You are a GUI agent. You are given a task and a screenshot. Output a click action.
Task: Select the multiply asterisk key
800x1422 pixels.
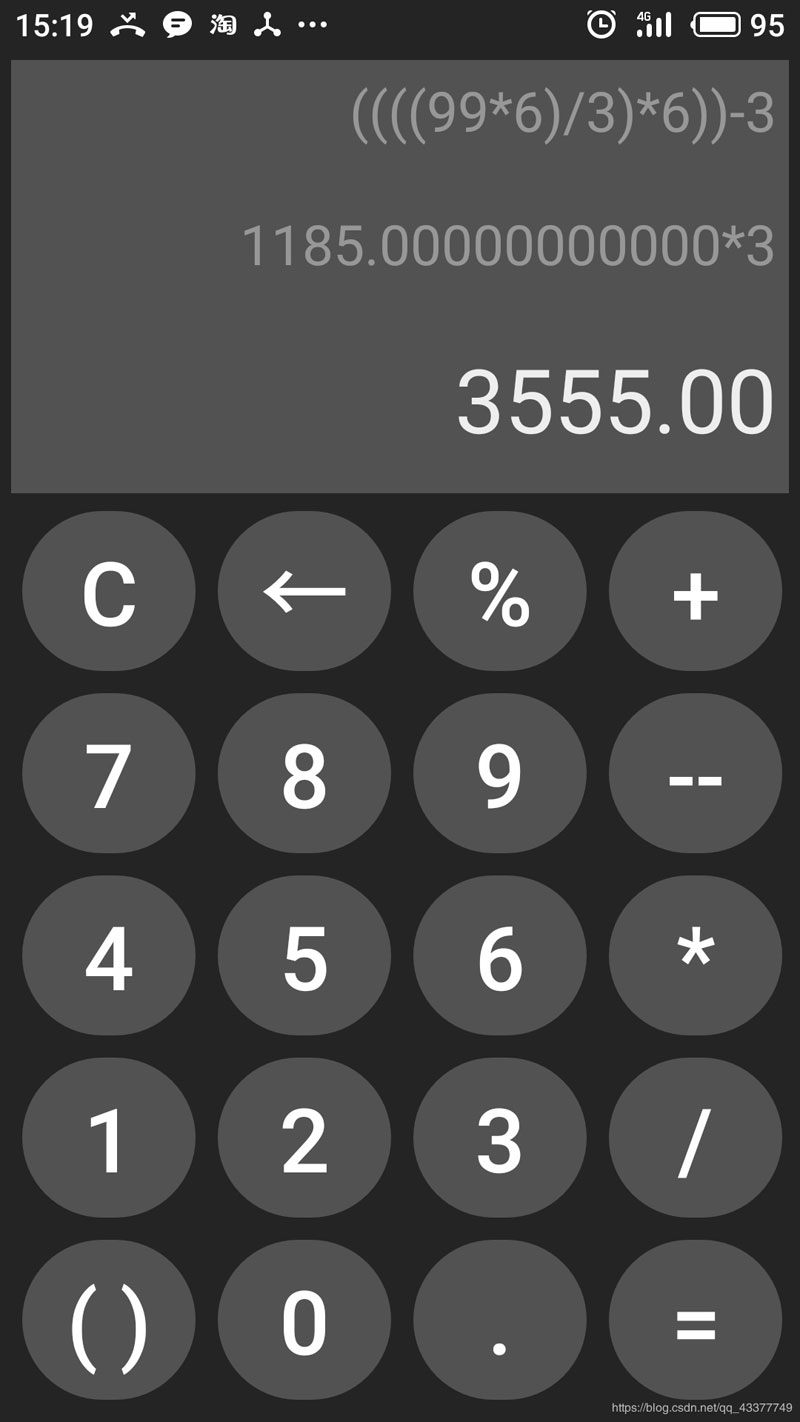pos(695,956)
